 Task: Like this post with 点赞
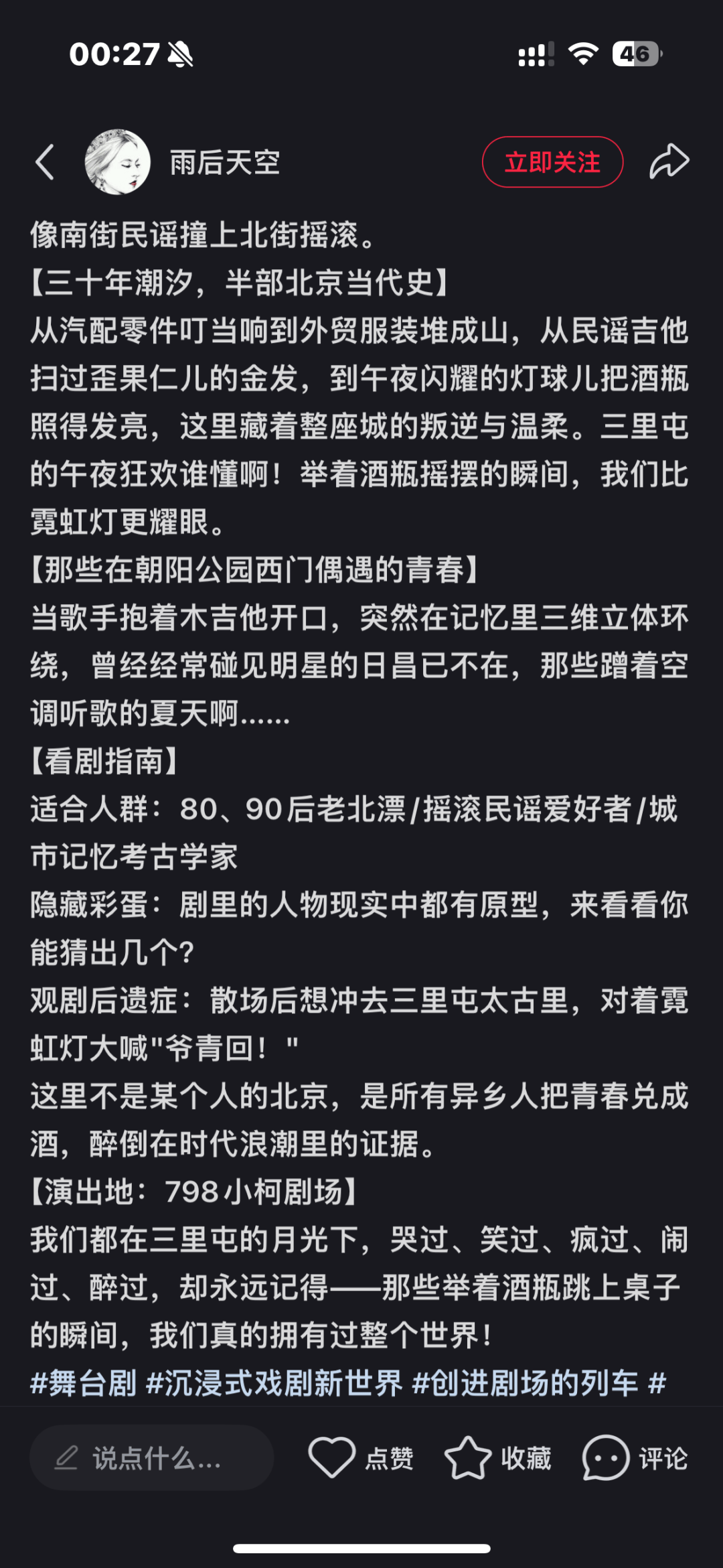[361, 1457]
